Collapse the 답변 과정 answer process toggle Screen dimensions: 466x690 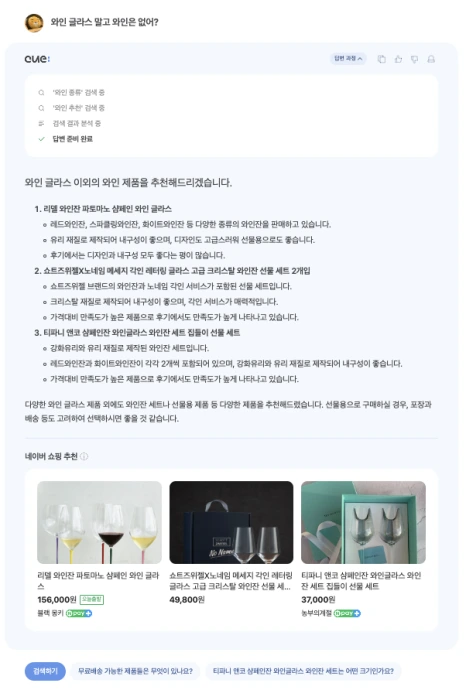click(348, 59)
